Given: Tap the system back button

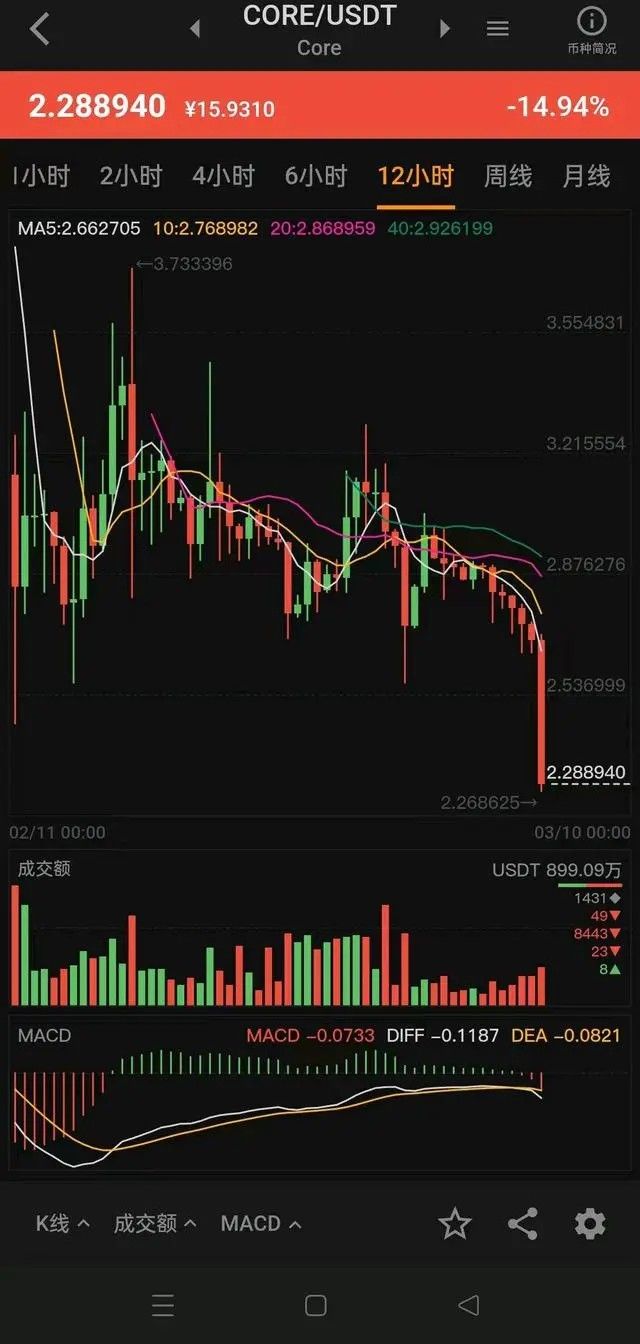Looking at the screenshot, I should [467, 1305].
